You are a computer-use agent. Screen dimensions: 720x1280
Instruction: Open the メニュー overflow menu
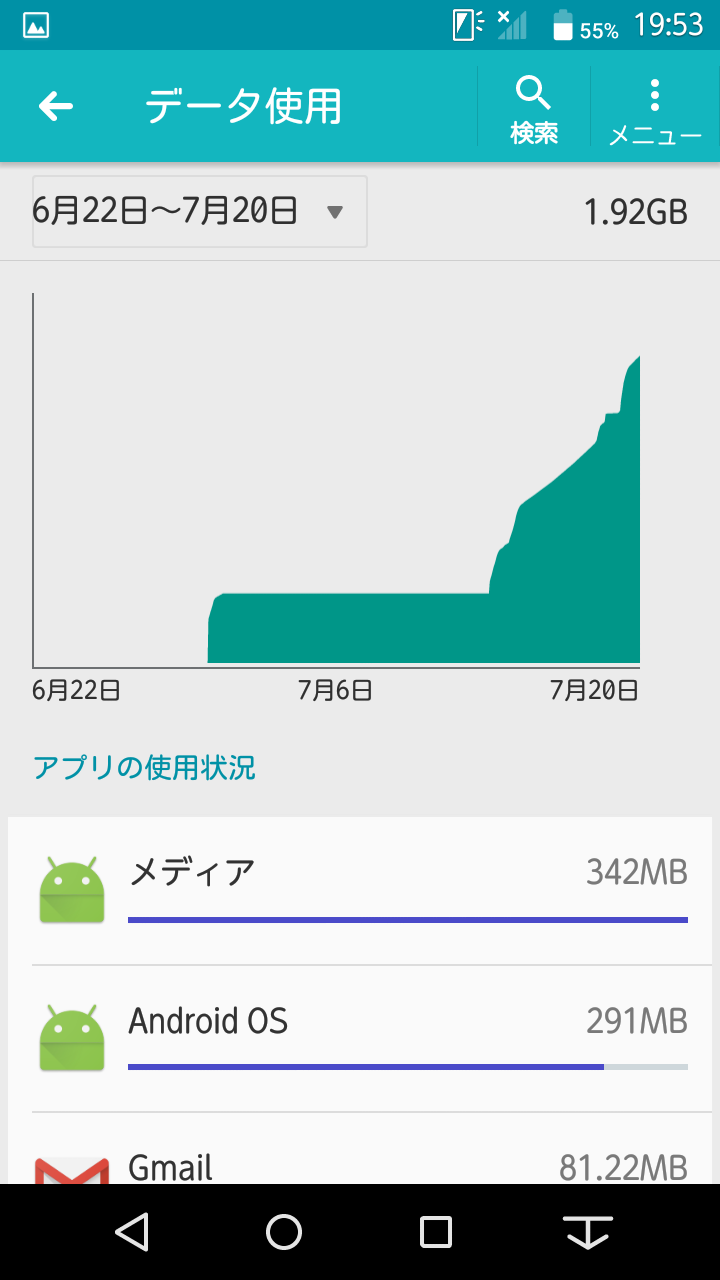point(655,108)
